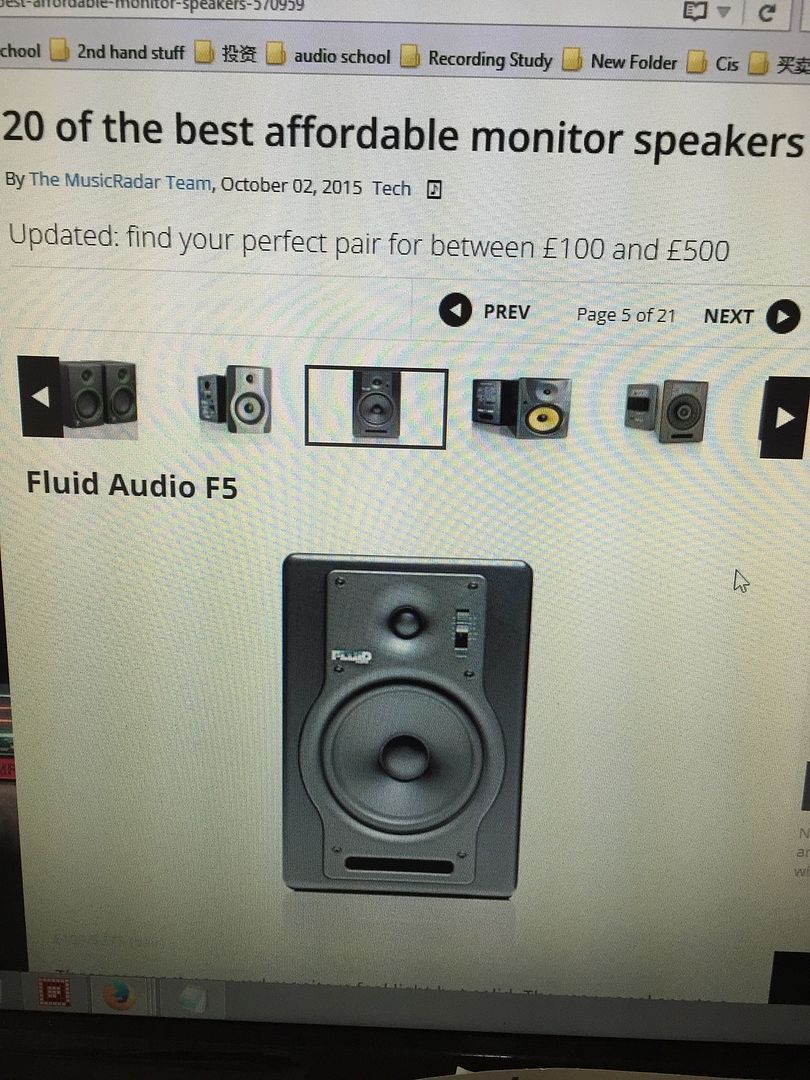The image size is (810, 1080).
Task: Select the white-cone speaker thumbnail
Action: 236,400
